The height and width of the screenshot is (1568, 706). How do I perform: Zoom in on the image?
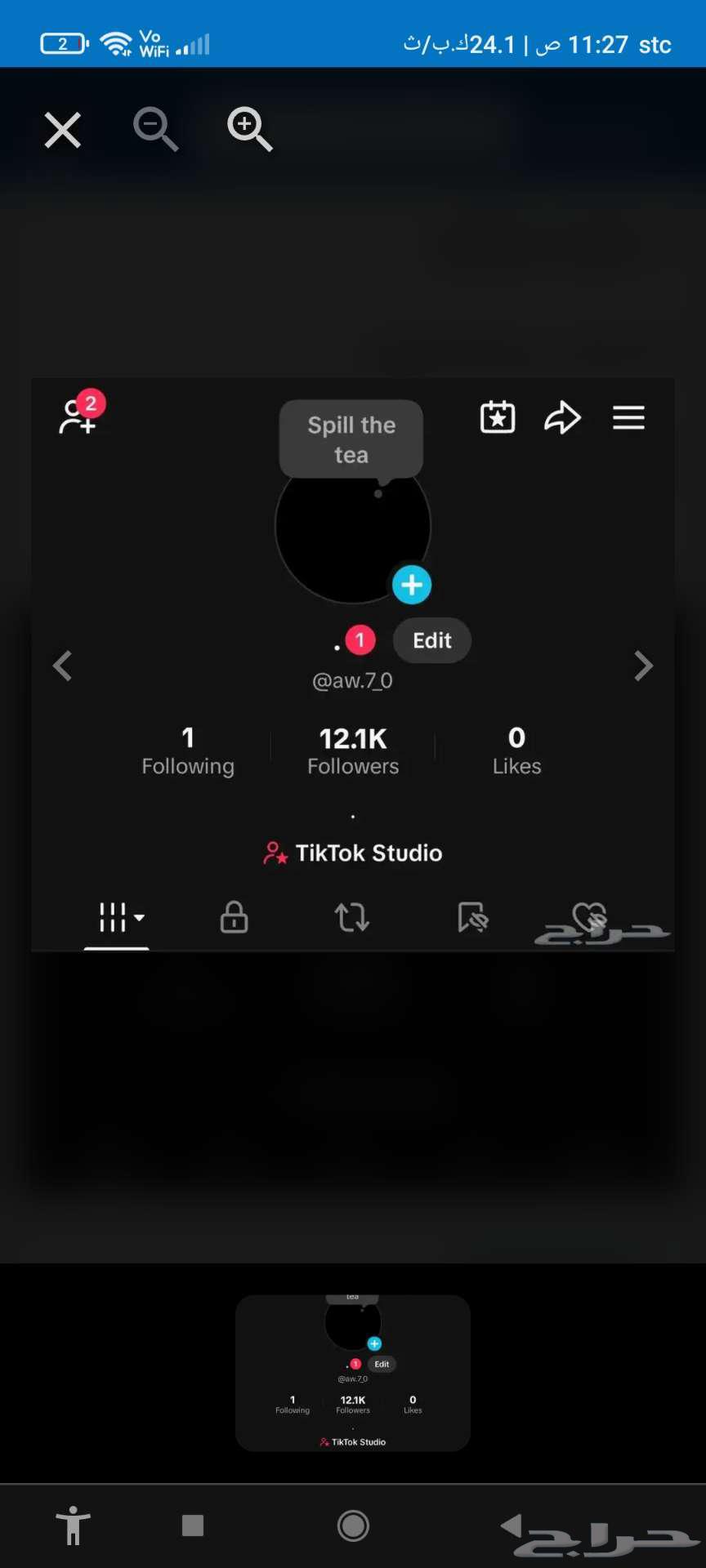tap(249, 129)
